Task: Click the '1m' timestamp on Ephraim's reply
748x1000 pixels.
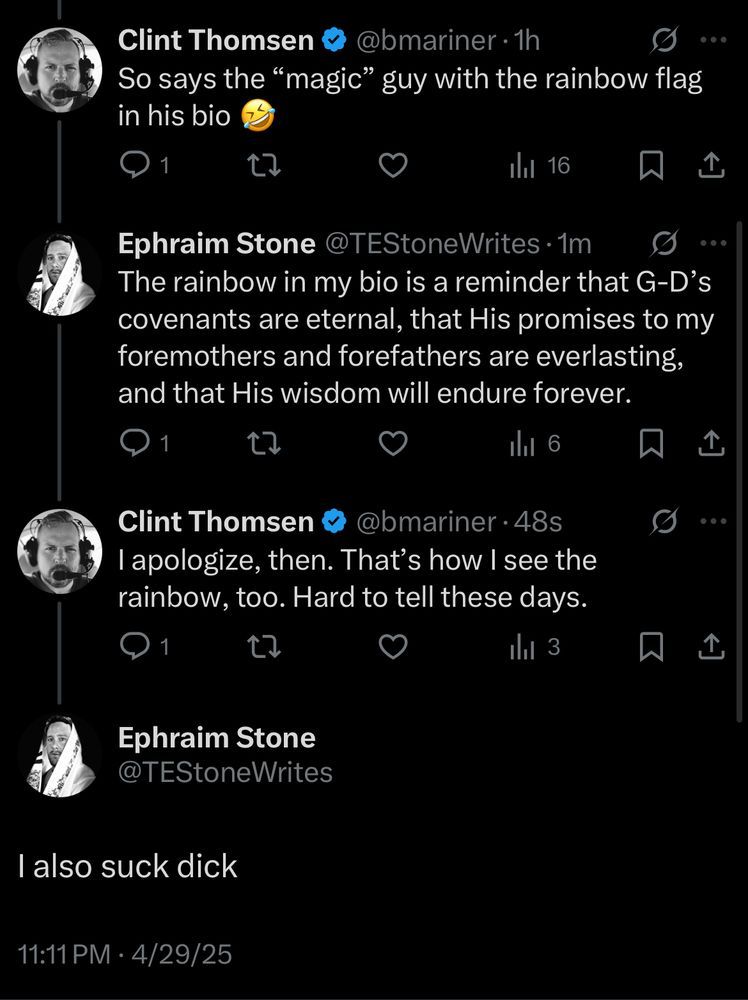Action: 576,242
